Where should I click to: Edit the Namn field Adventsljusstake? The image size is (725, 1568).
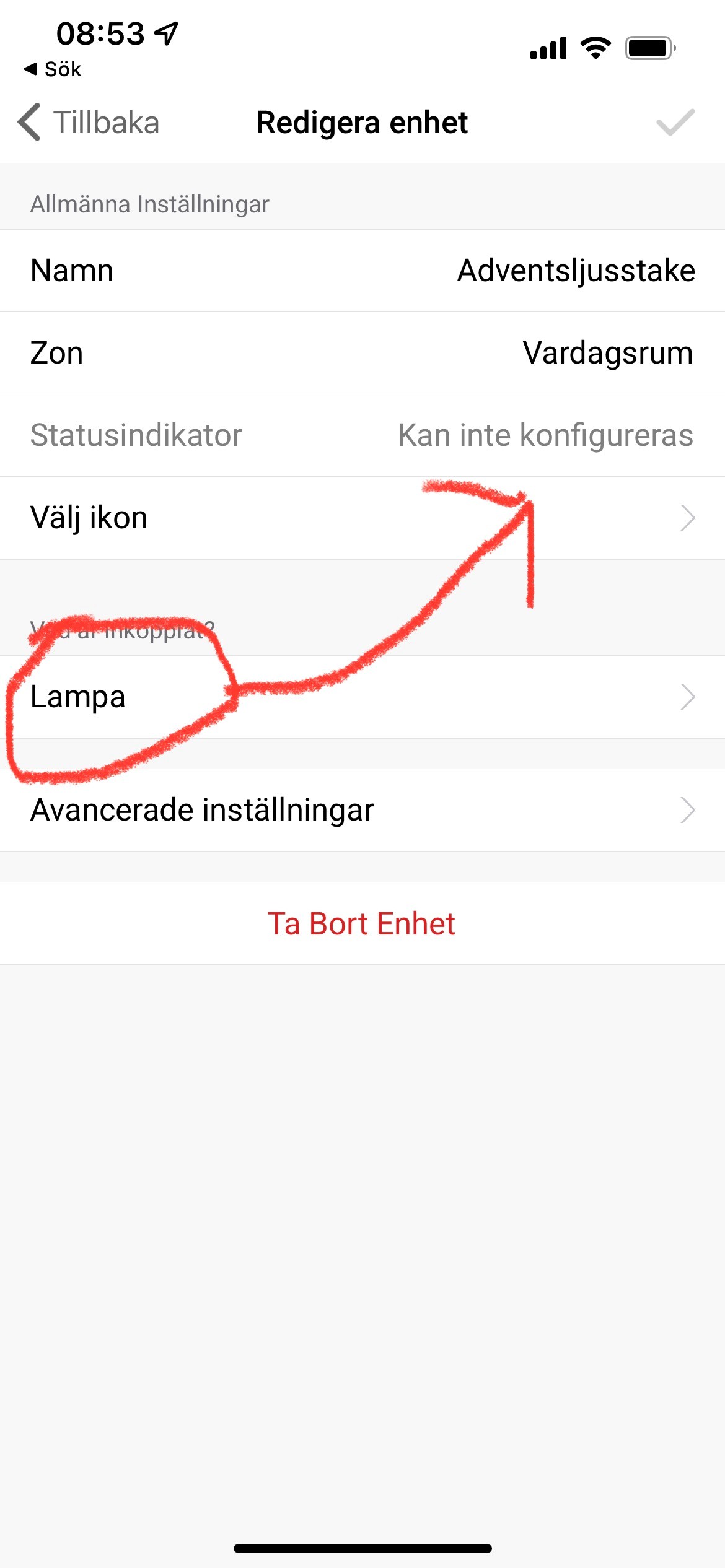point(575,271)
